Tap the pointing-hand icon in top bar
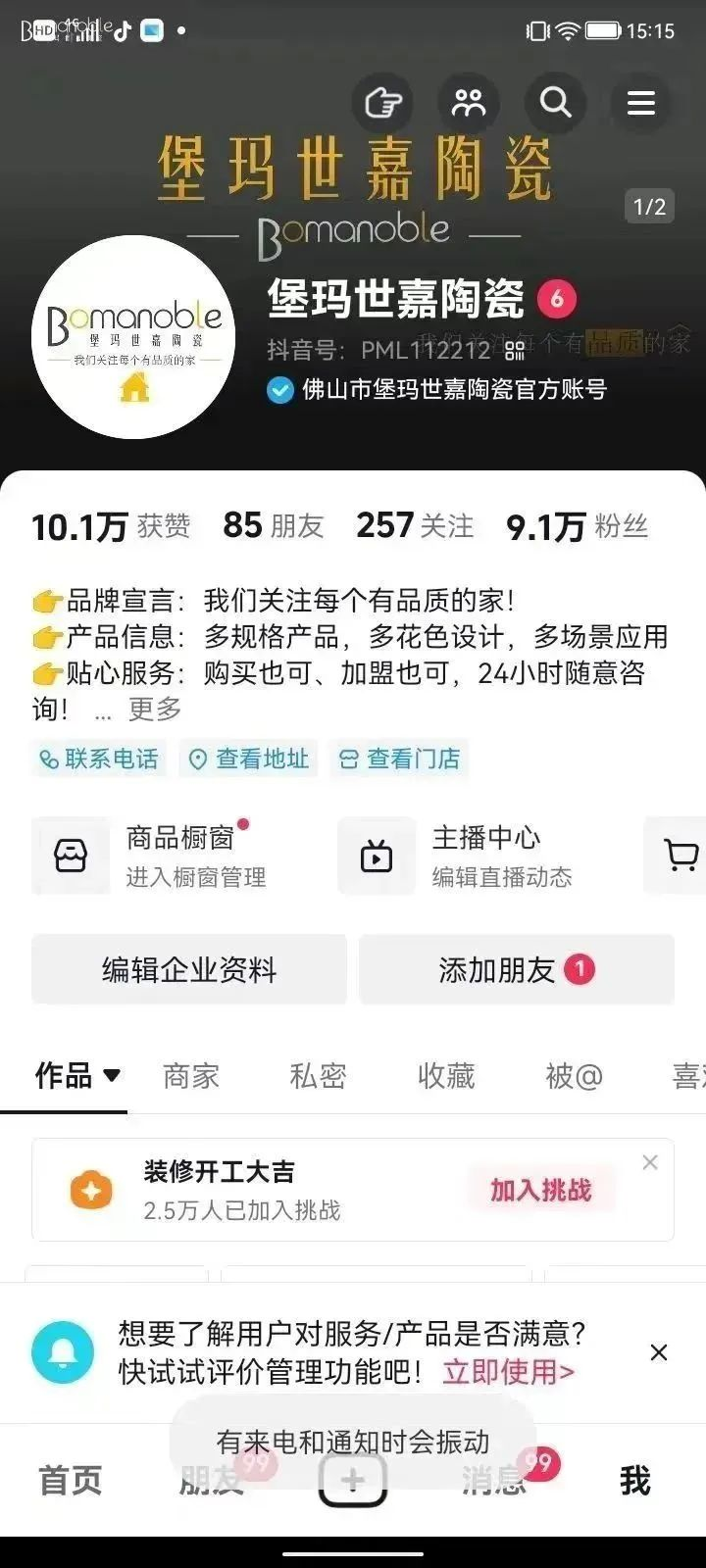 (382, 102)
